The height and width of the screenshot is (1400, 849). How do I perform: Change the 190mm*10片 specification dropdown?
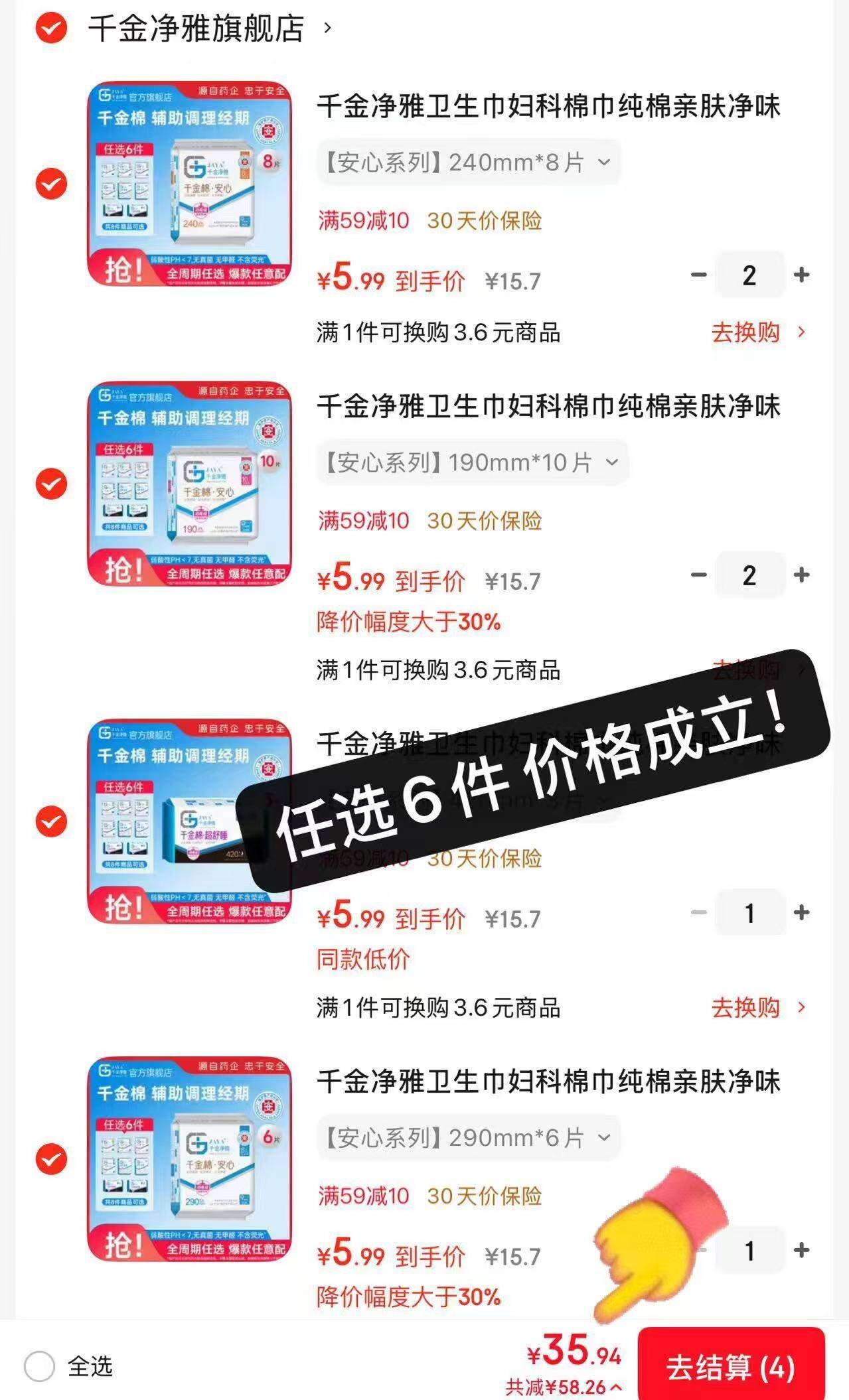pos(471,462)
